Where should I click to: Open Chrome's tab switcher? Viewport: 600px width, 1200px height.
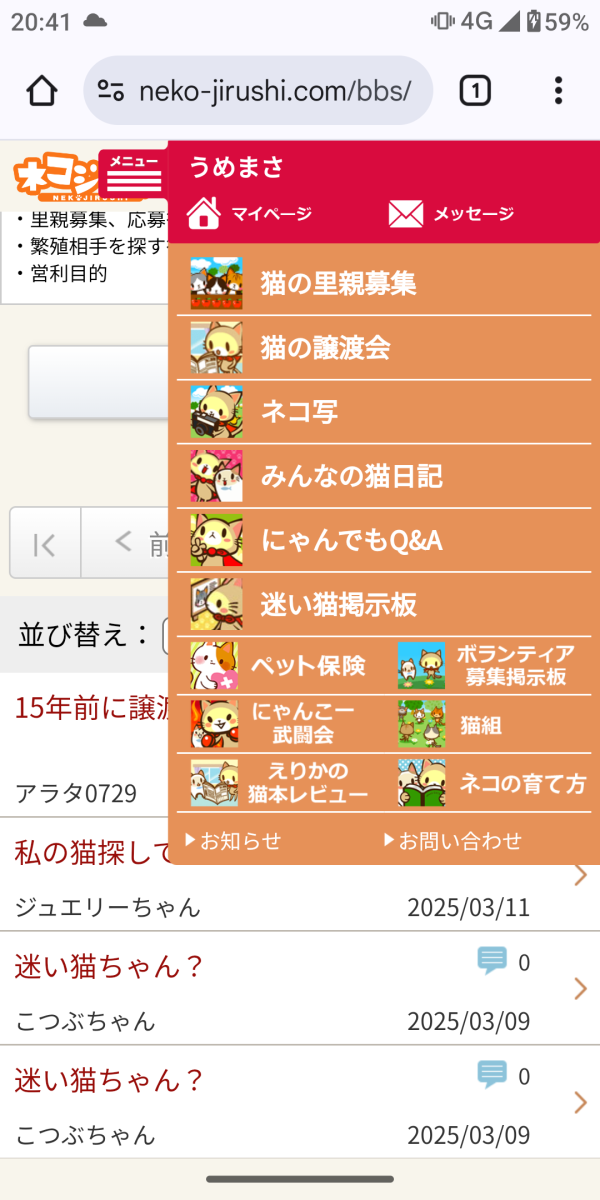point(475,91)
